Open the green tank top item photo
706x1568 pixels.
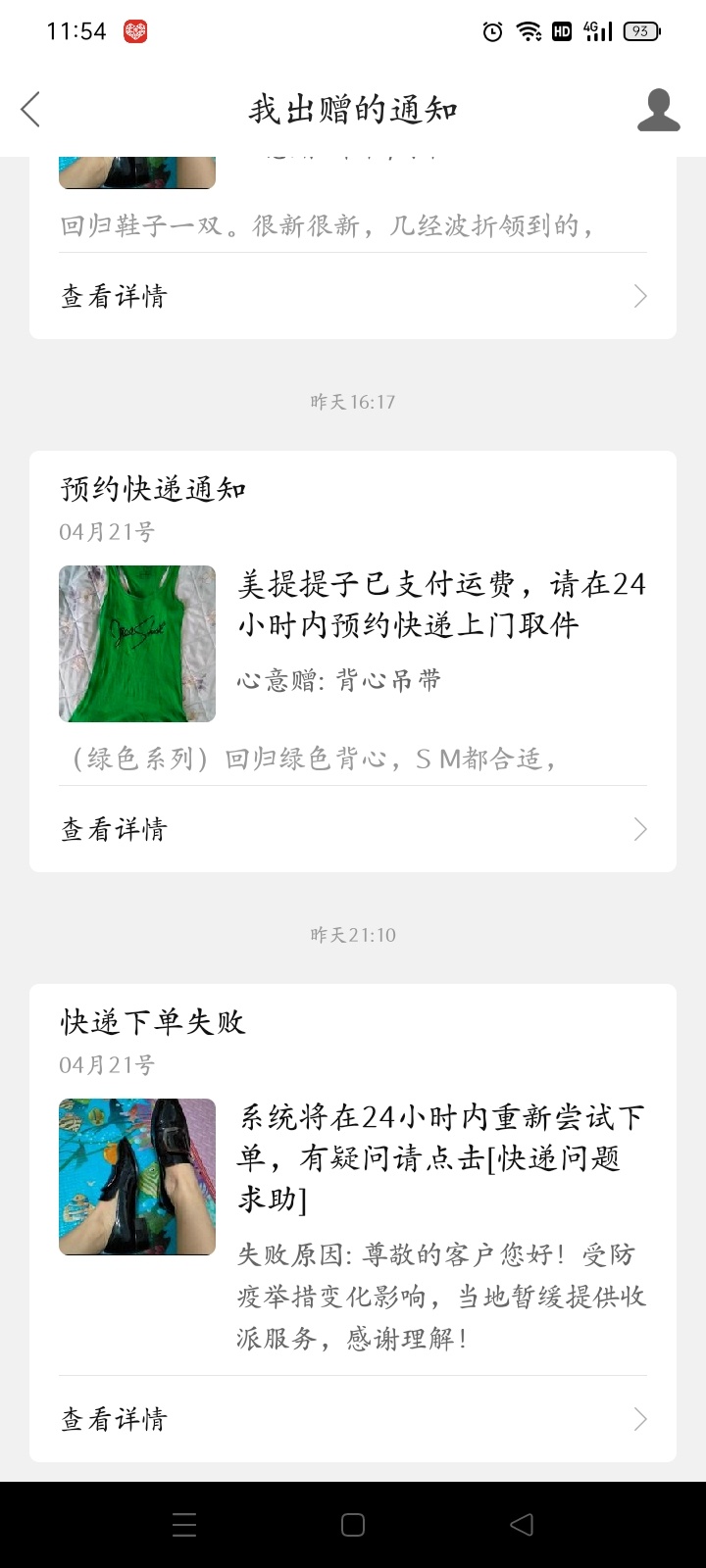(137, 644)
